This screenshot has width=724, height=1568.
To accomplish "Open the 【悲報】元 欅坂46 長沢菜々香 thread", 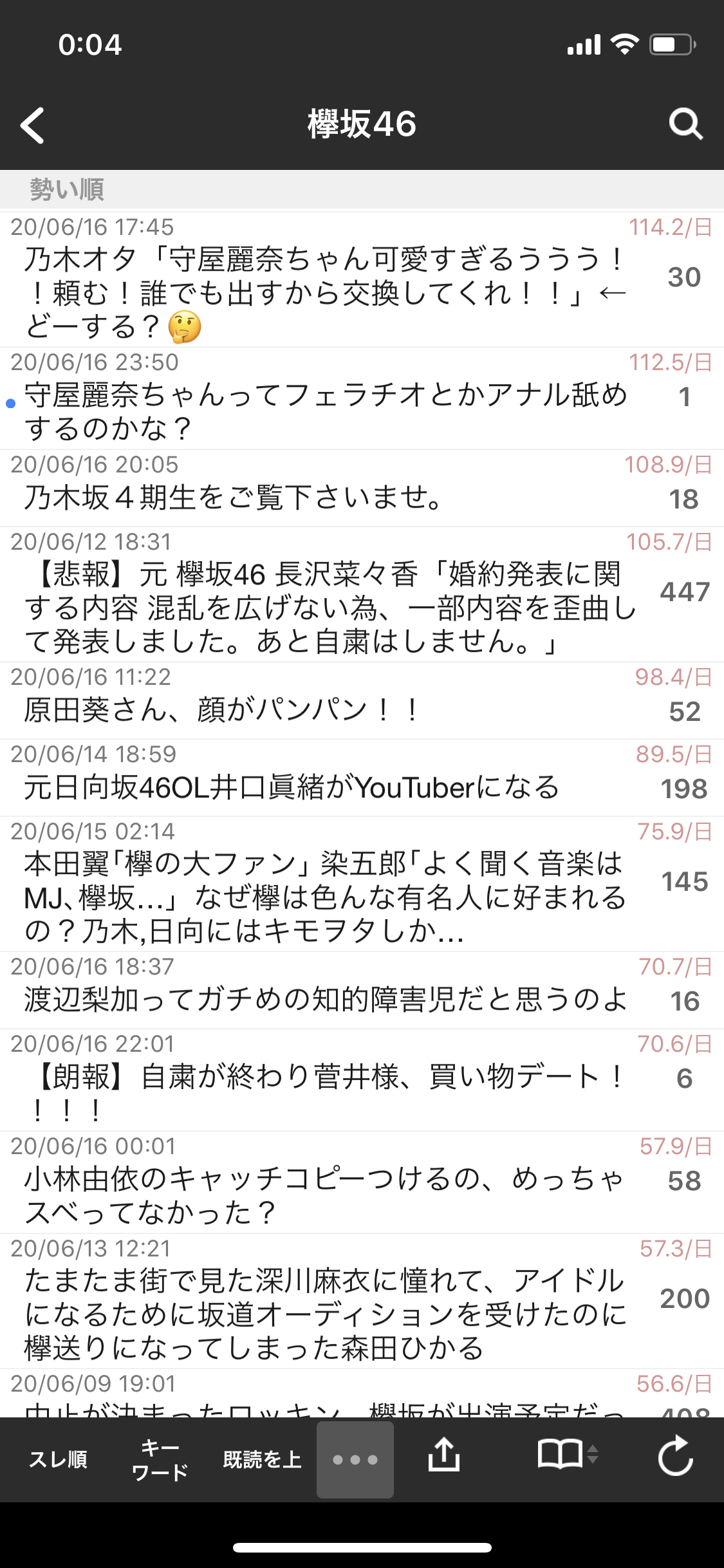I will [362, 594].
